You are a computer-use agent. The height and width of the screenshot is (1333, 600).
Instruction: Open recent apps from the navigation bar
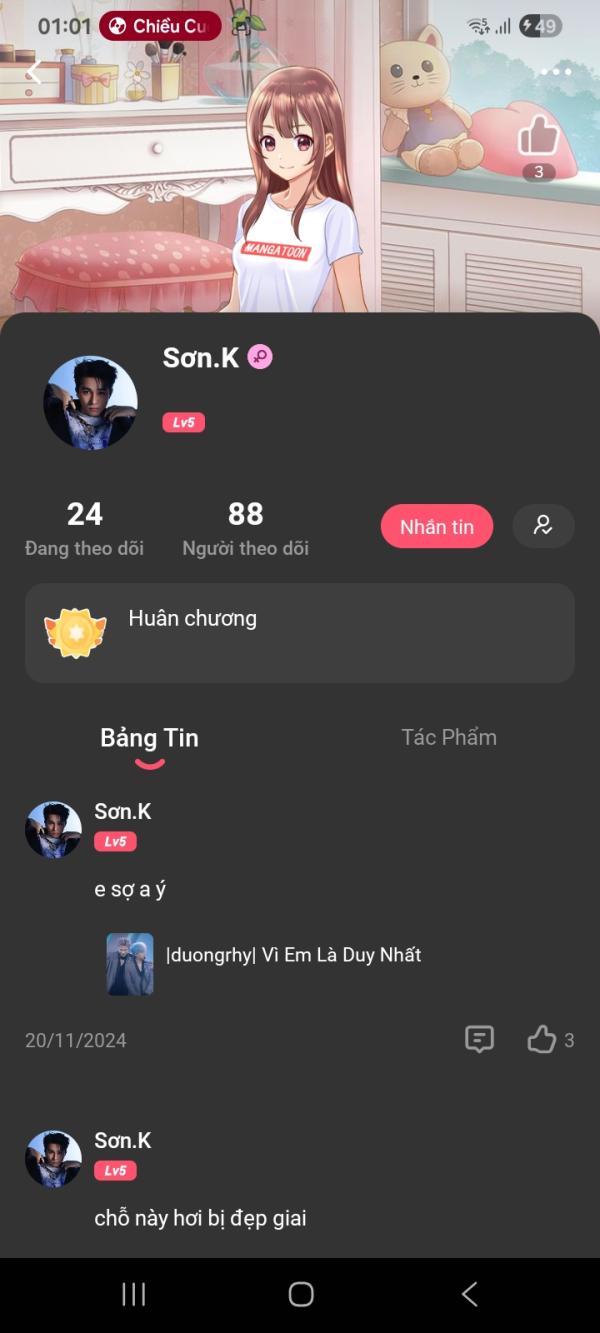pos(133,1294)
